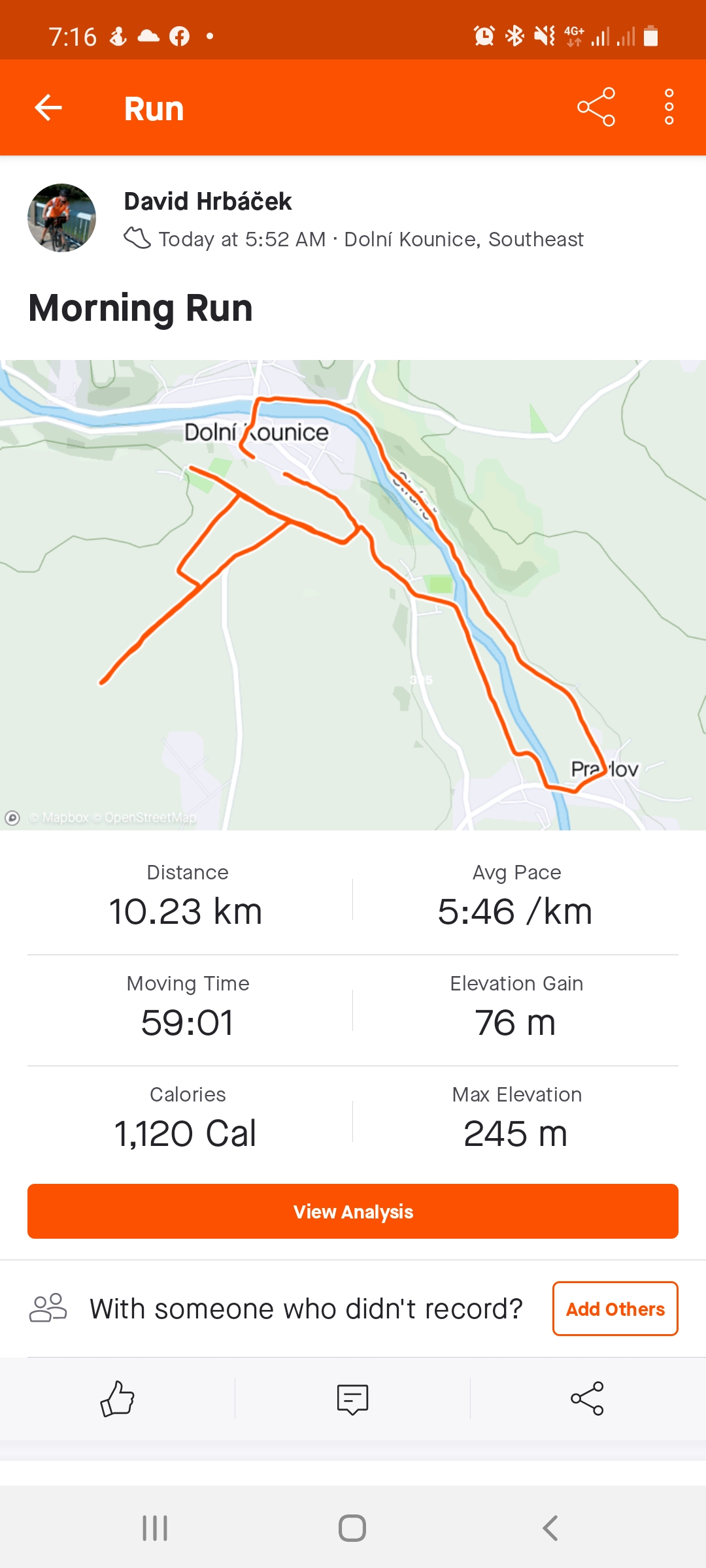Open the three-dot overflow menu
This screenshot has height=1568, width=706.
tap(669, 107)
